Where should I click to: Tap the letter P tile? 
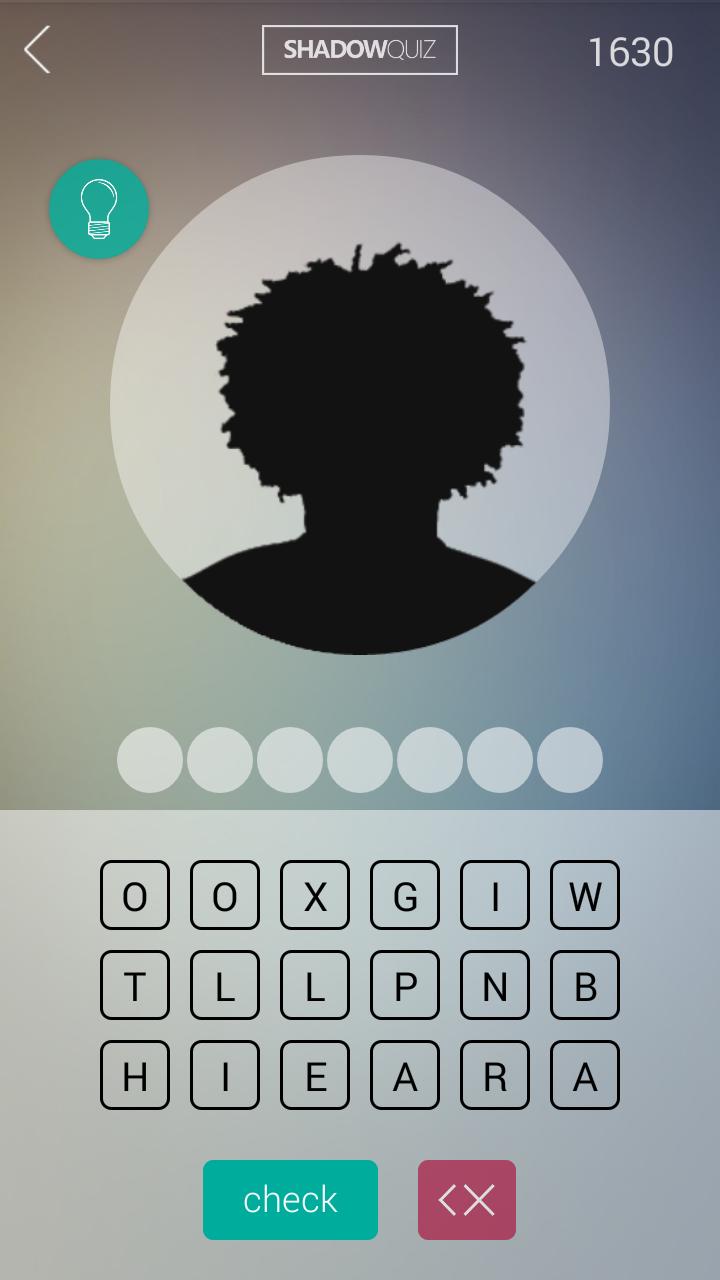tap(405, 985)
